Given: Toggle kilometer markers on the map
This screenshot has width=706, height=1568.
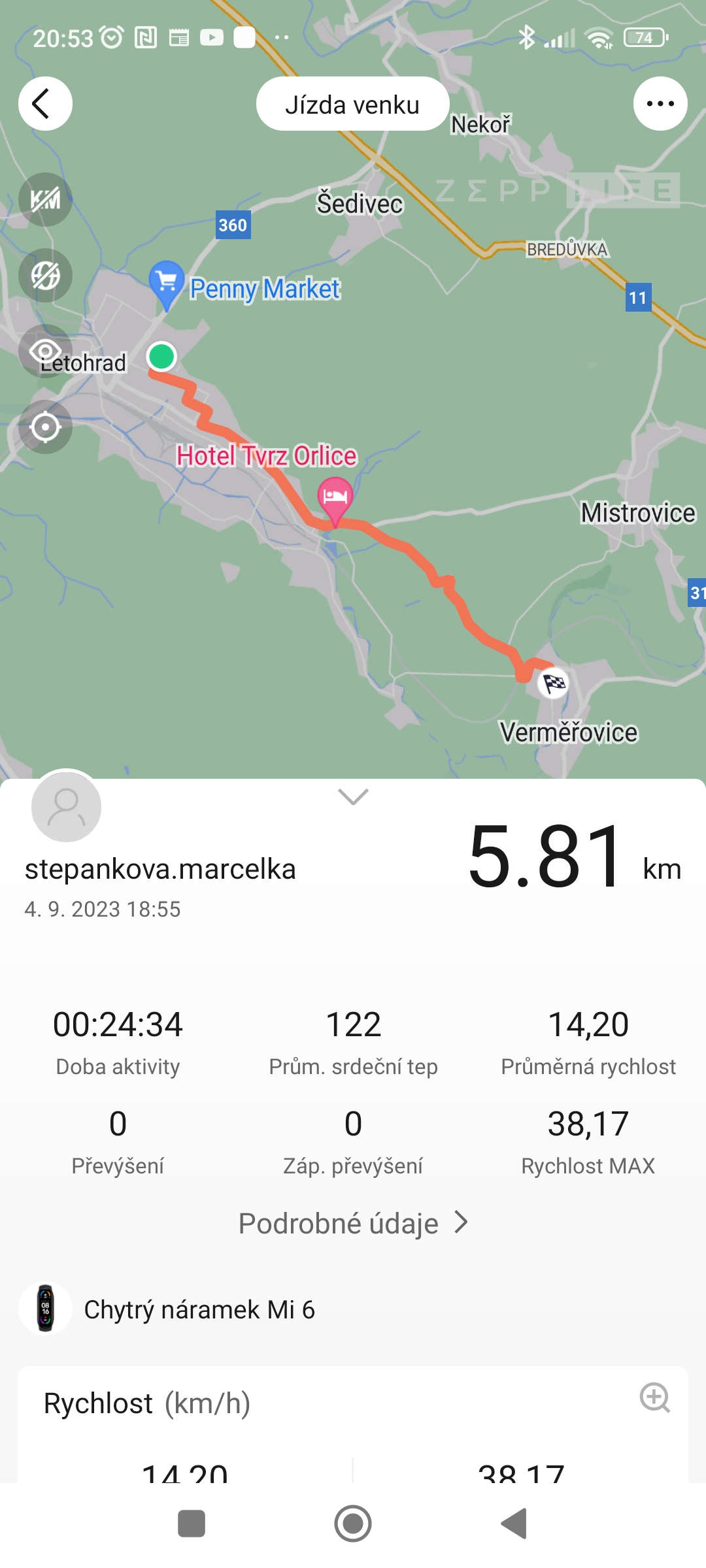Looking at the screenshot, I should tap(45, 199).
